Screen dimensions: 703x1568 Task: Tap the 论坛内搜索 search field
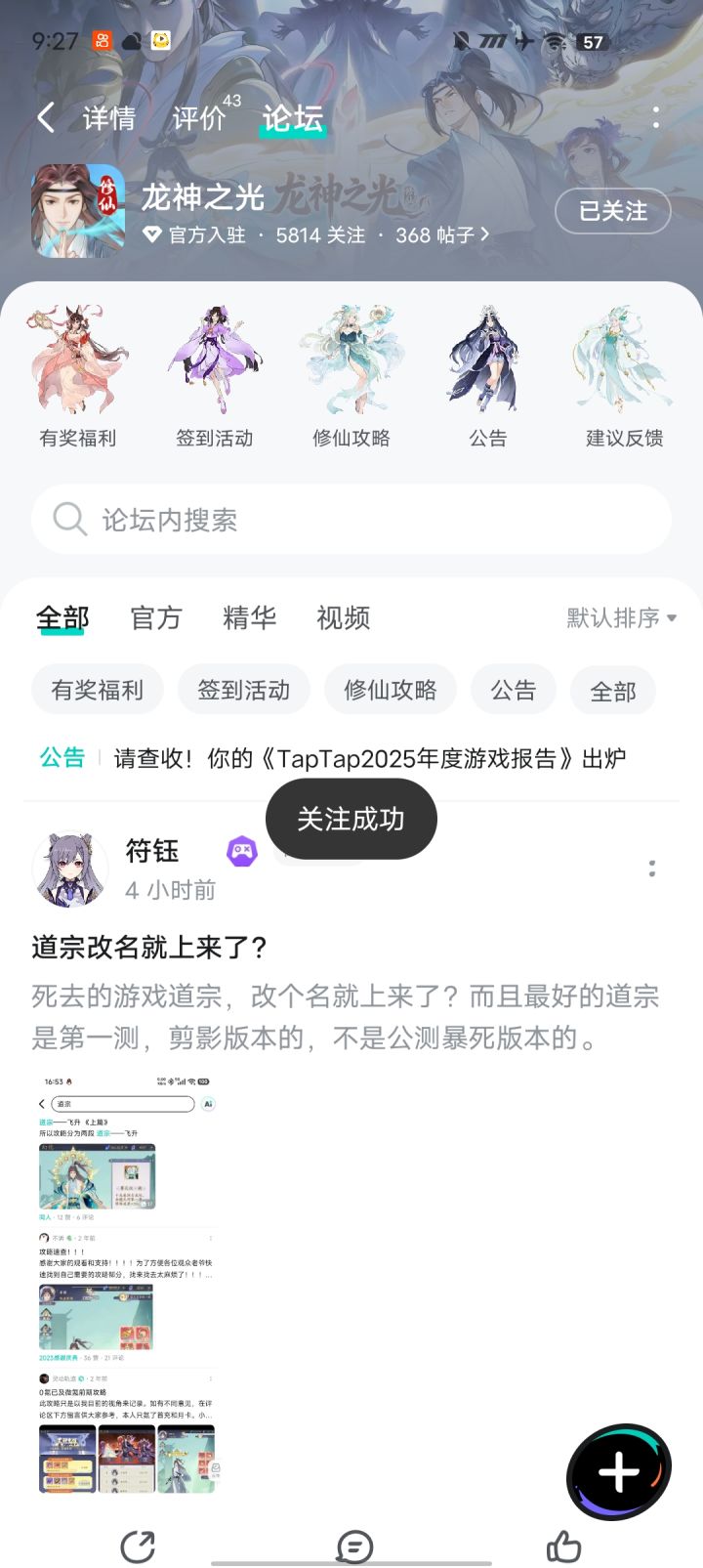click(x=351, y=520)
